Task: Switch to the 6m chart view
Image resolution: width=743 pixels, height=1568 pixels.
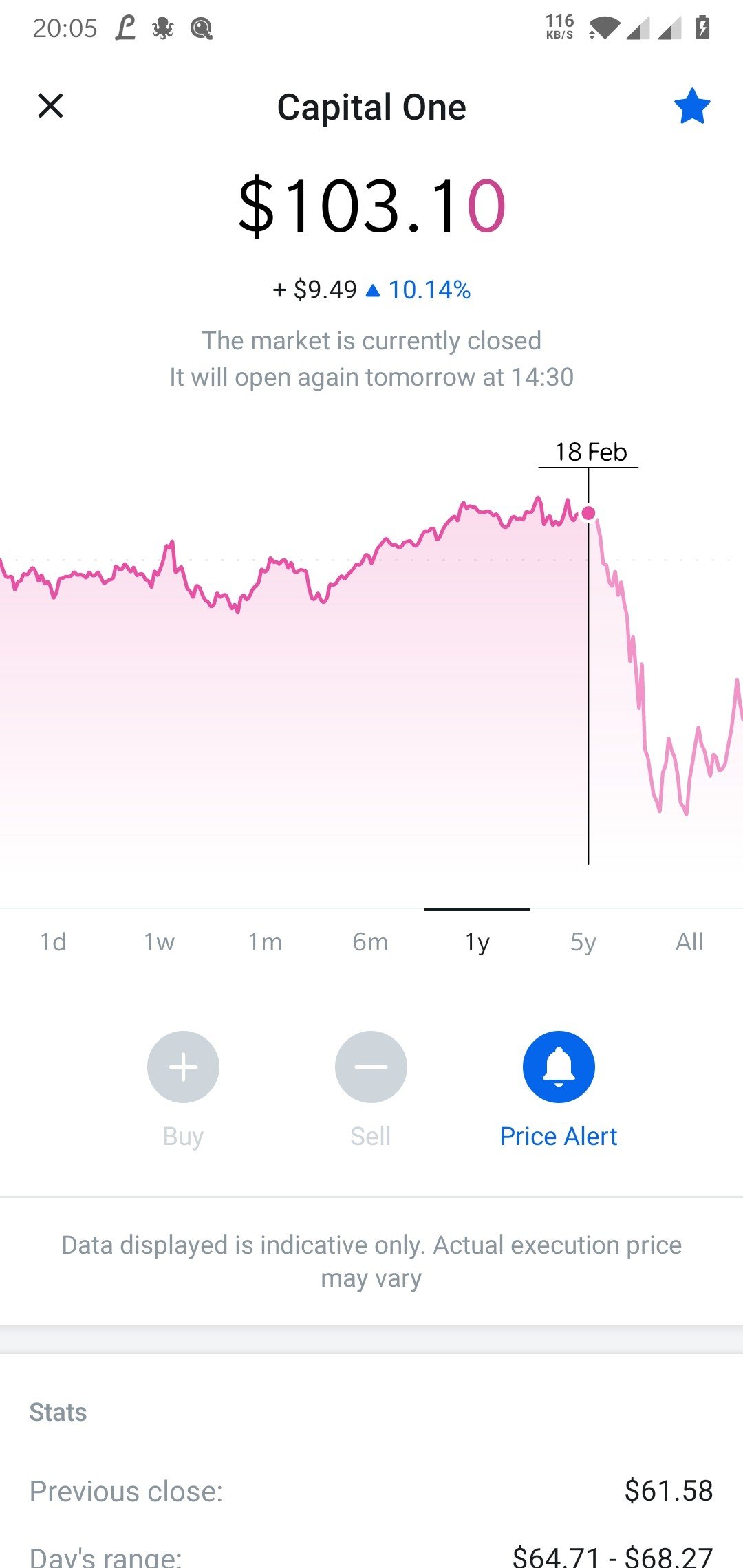Action: [x=371, y=941]
